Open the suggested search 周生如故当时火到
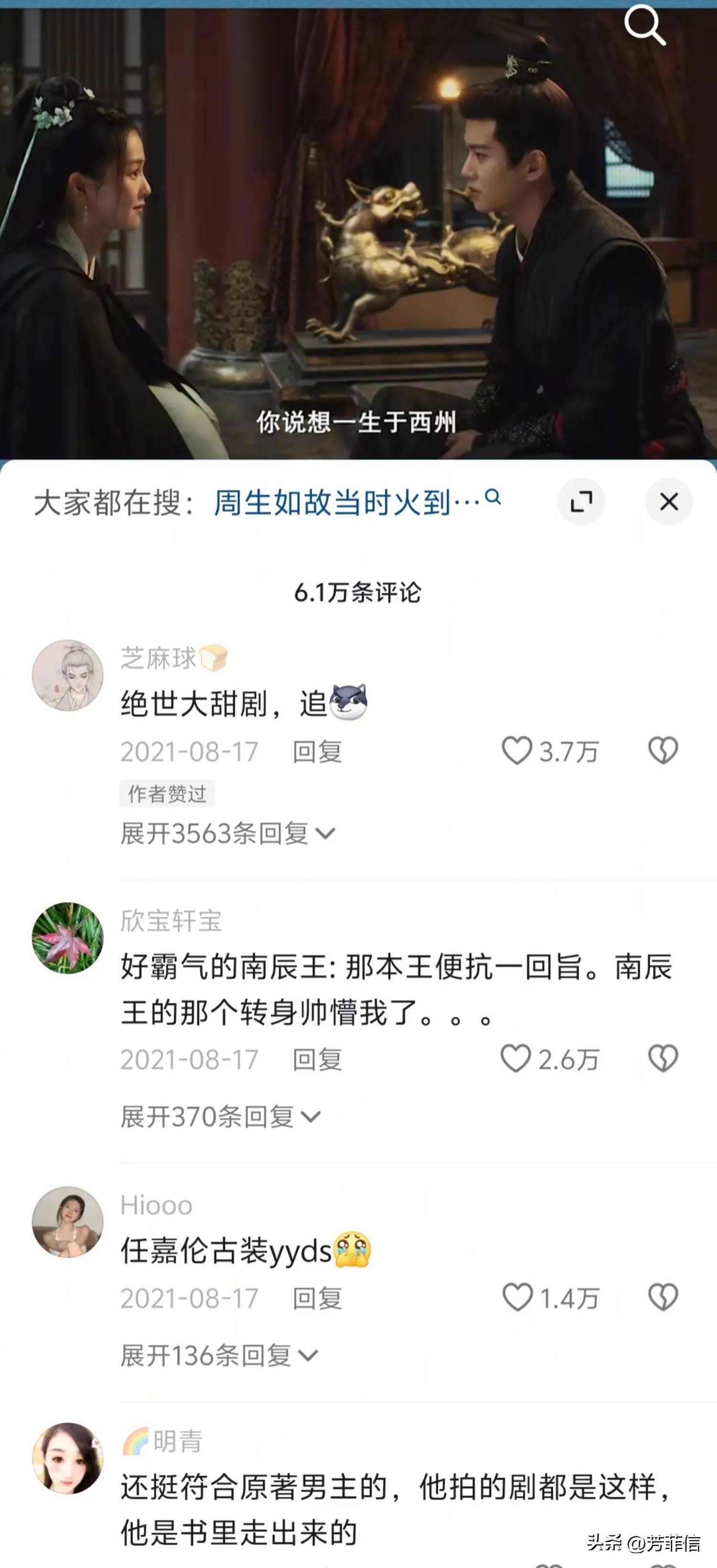This screenshot has width=717, height=1568. (x=356, y=503)
